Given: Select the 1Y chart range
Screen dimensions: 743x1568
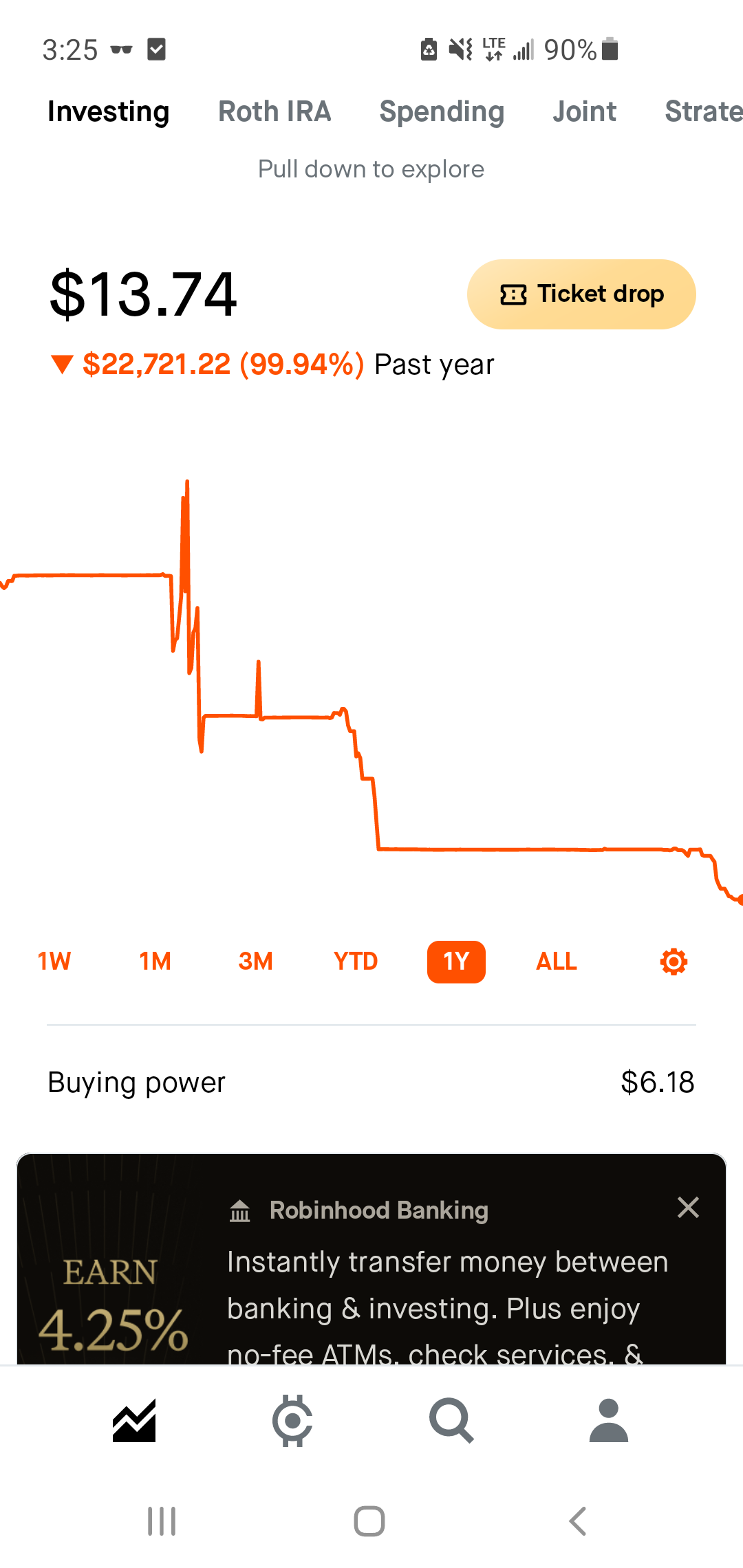Looking at the screenshot, I should (x=456, y=961).
